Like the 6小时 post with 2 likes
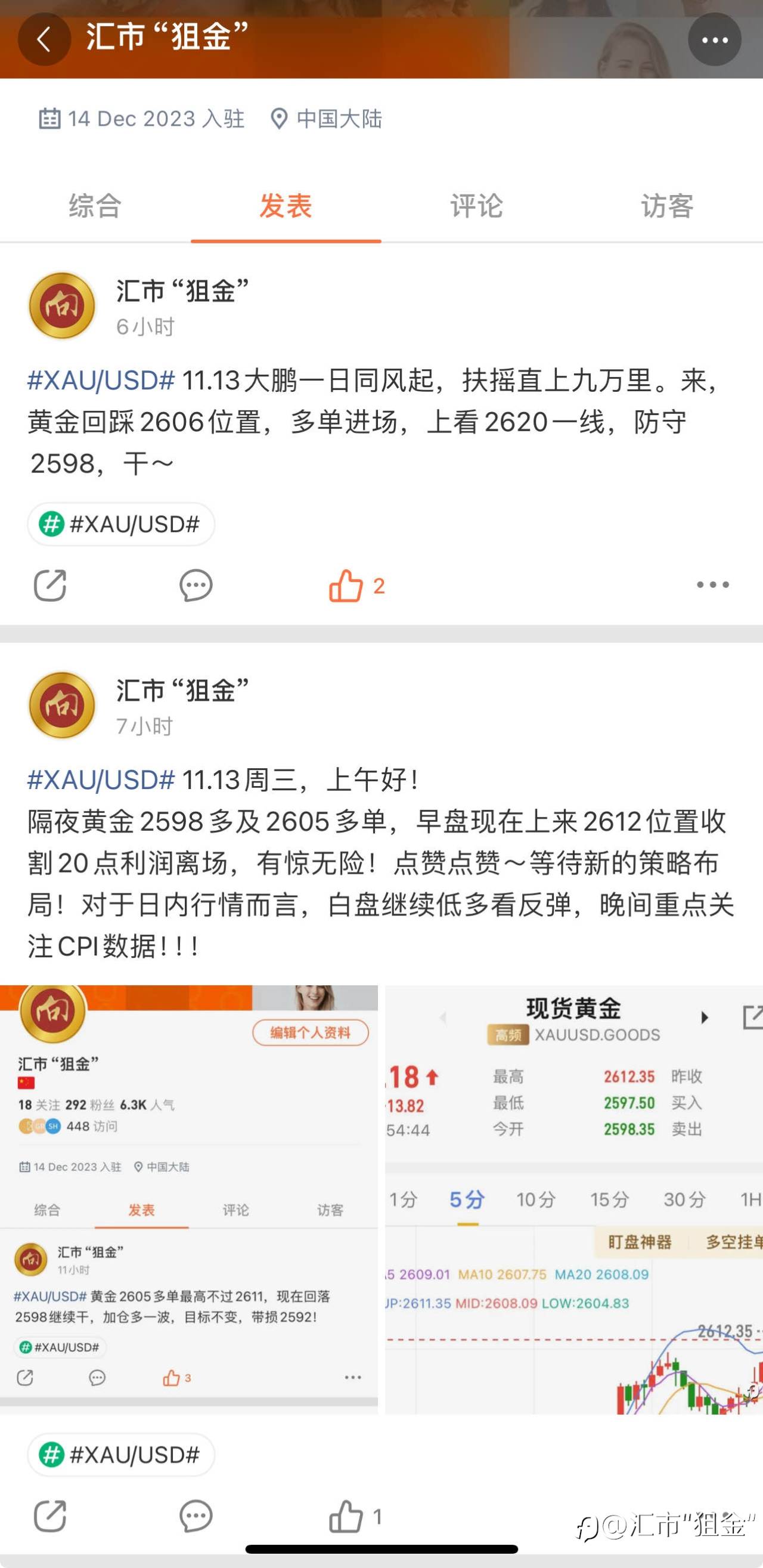This screenshot has height=1568, width=763. click(x=356, y=586)
